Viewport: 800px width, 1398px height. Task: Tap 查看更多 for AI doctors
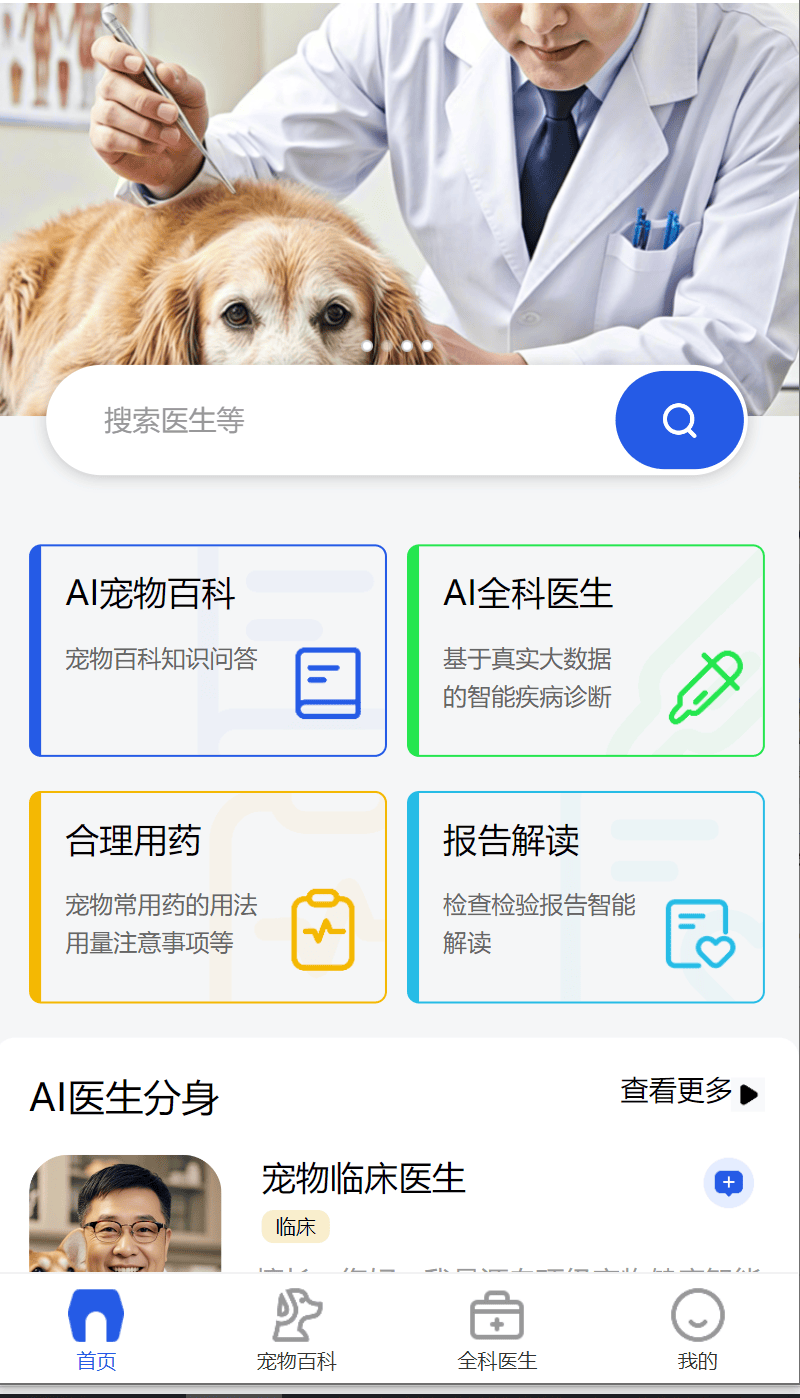tap(691, 1092)
